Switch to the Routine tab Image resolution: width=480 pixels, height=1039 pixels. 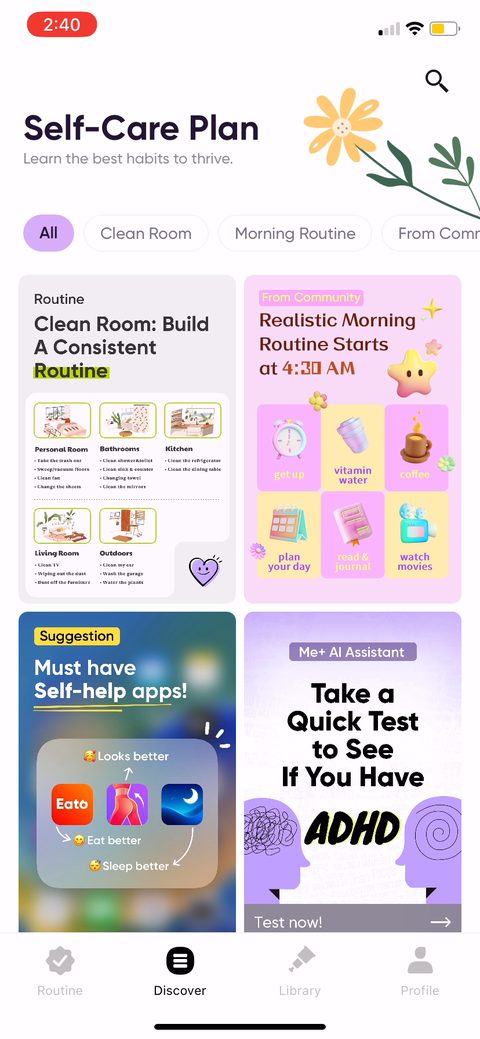pos(60,971)
